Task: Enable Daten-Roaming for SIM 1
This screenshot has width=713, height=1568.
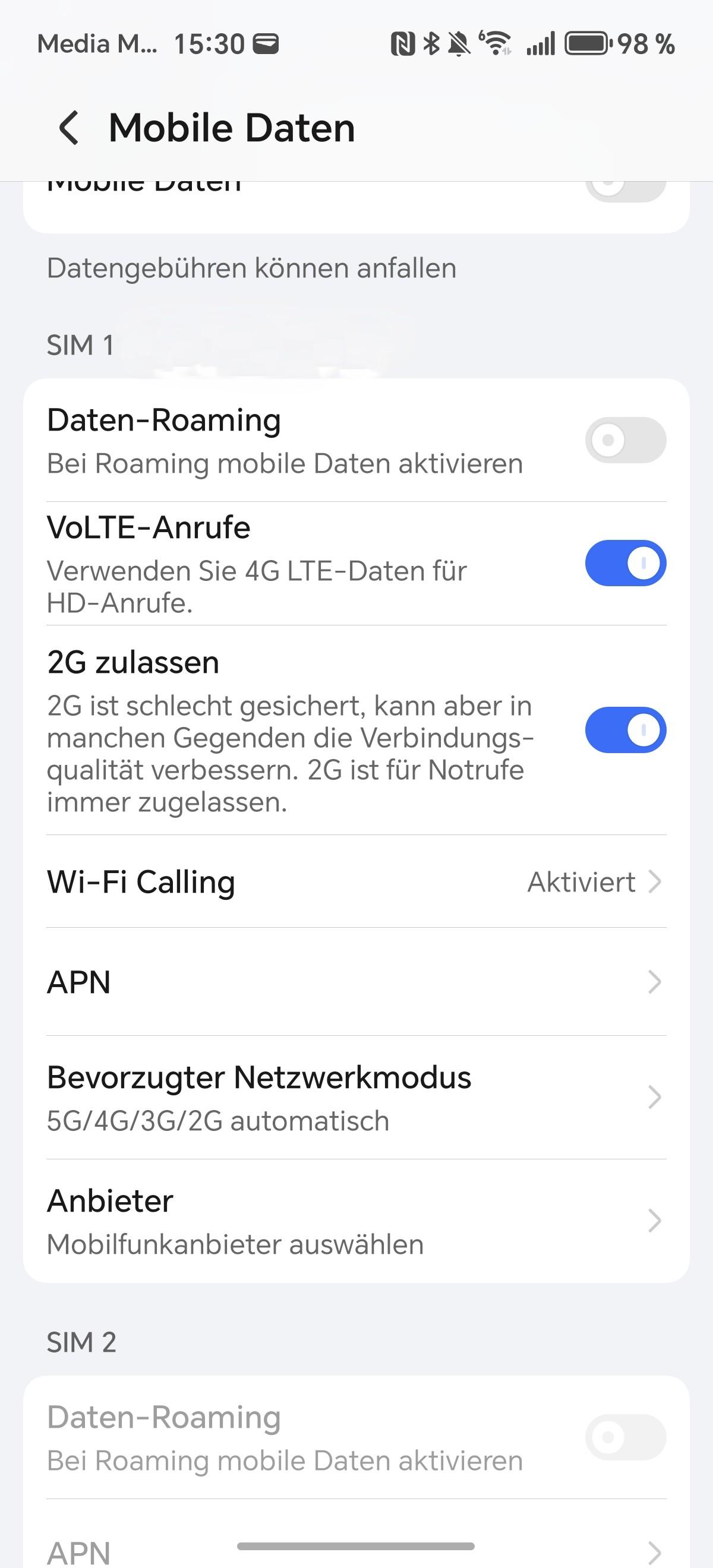Action: click(x=625, y=440)
